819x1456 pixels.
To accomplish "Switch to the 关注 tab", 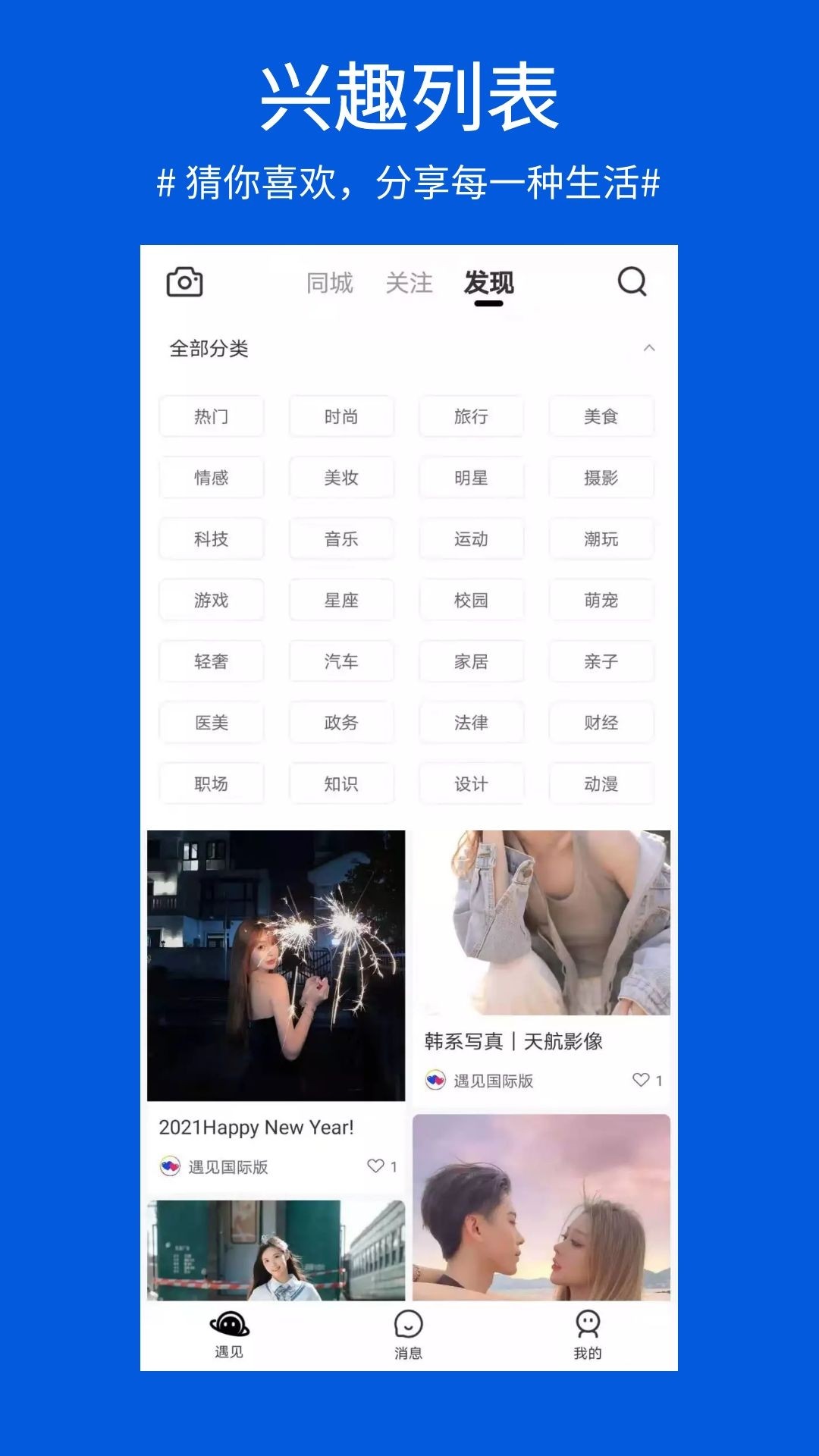I will point(409,283).
